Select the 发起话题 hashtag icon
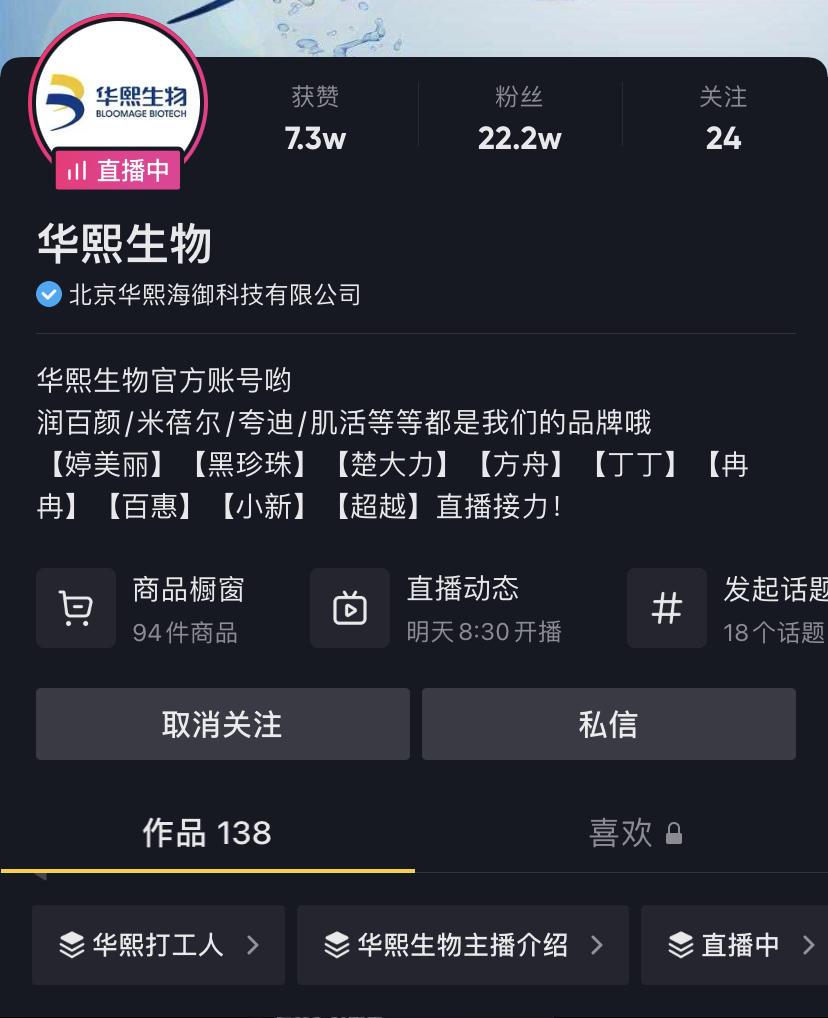828x1018 pixels. coord(666,607)
